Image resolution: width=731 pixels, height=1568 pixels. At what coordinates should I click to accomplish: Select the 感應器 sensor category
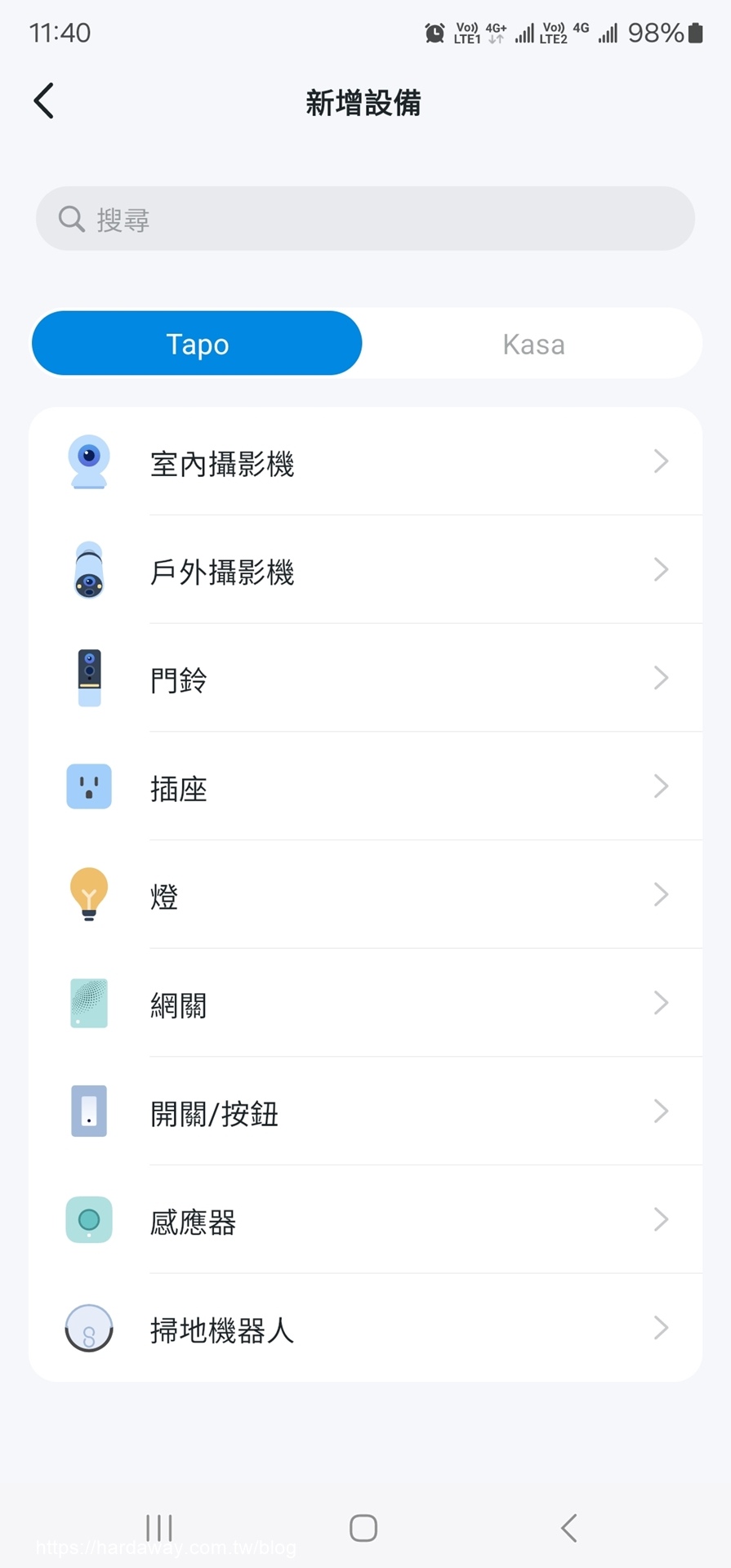[365, 1220]
